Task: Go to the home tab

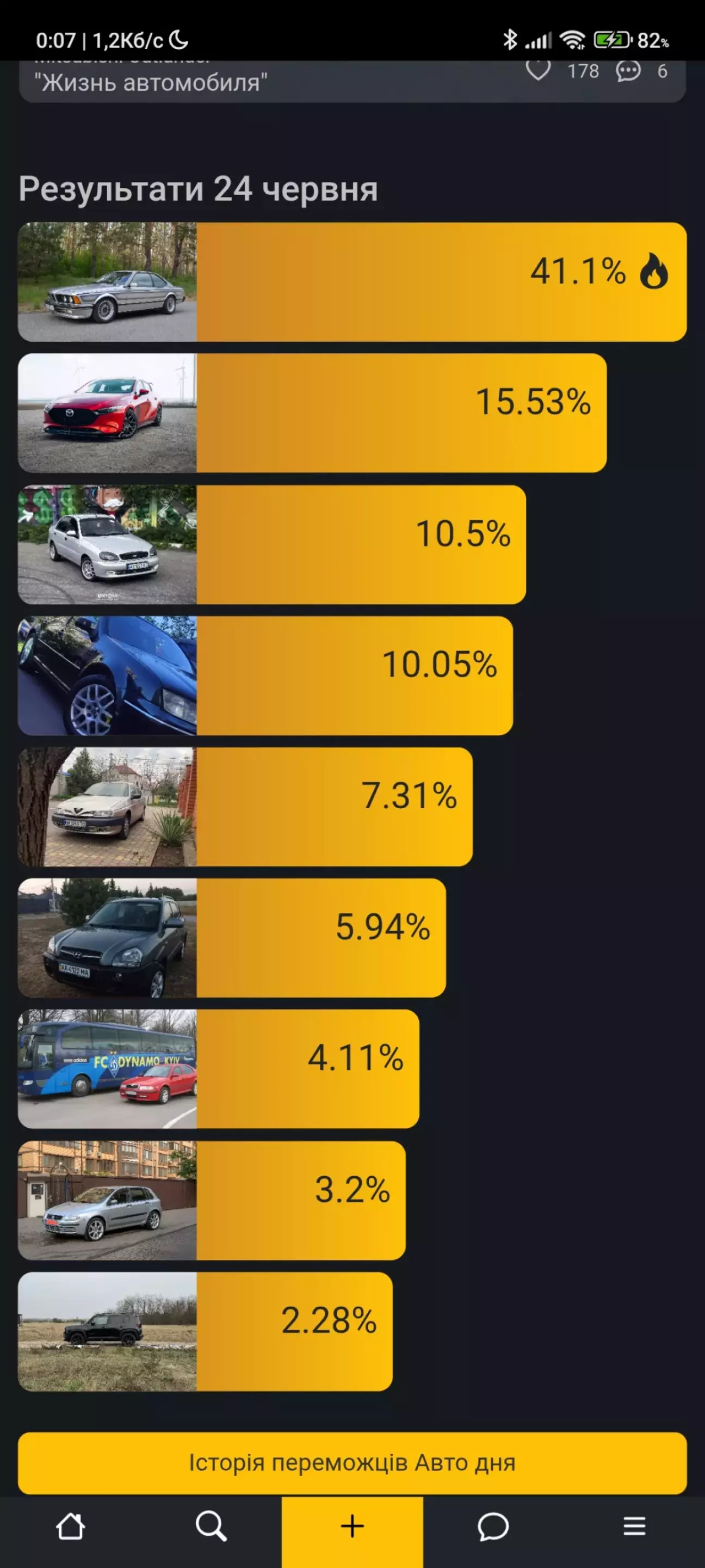Action: click(71, 1527)
